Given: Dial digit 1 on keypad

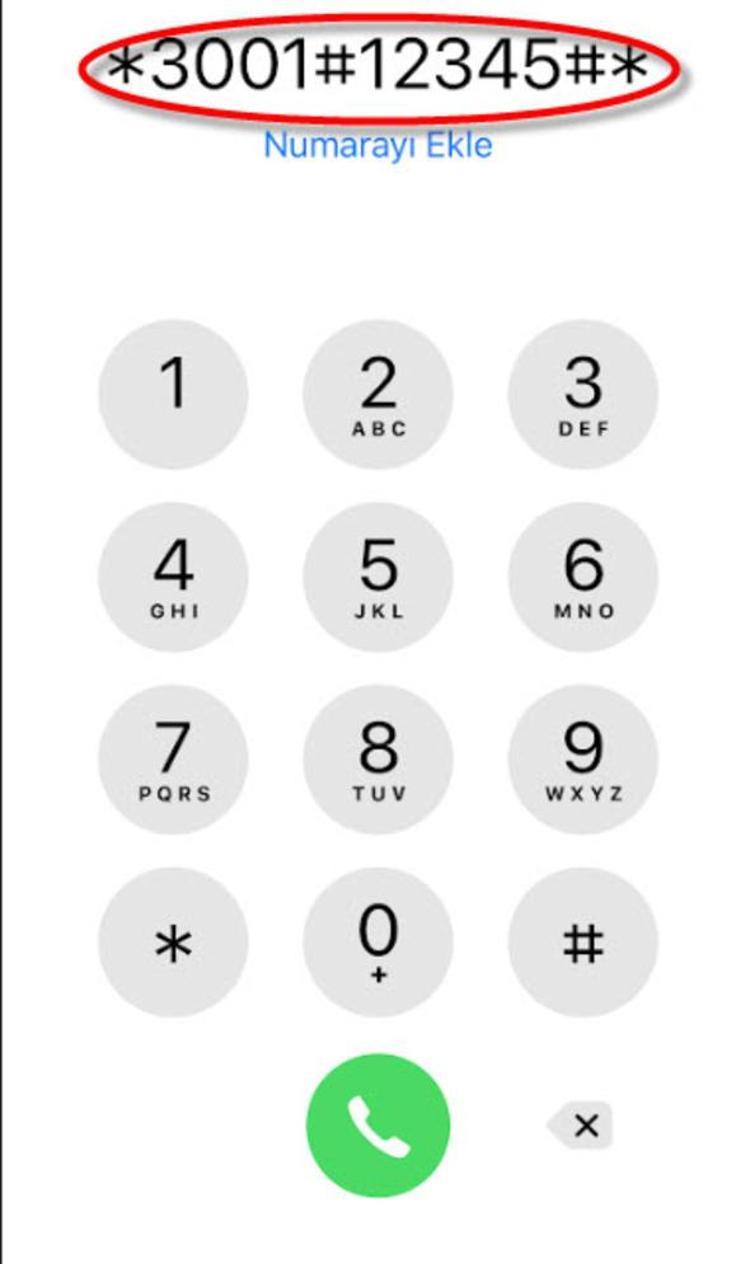Looking at the screenshot, I should (173, 394).
